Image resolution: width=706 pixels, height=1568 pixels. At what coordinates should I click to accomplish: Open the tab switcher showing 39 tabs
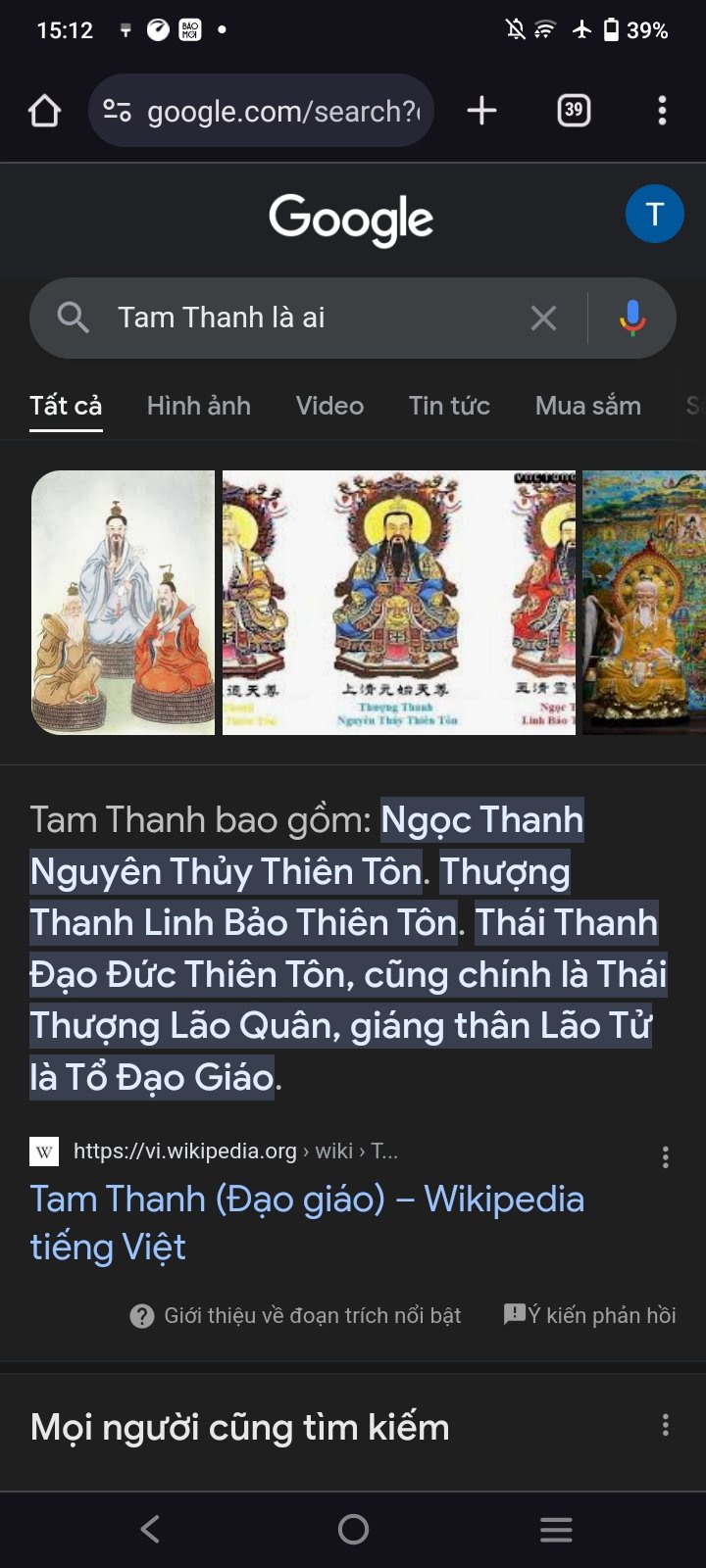pyautogui.click(x=574, y=111)
